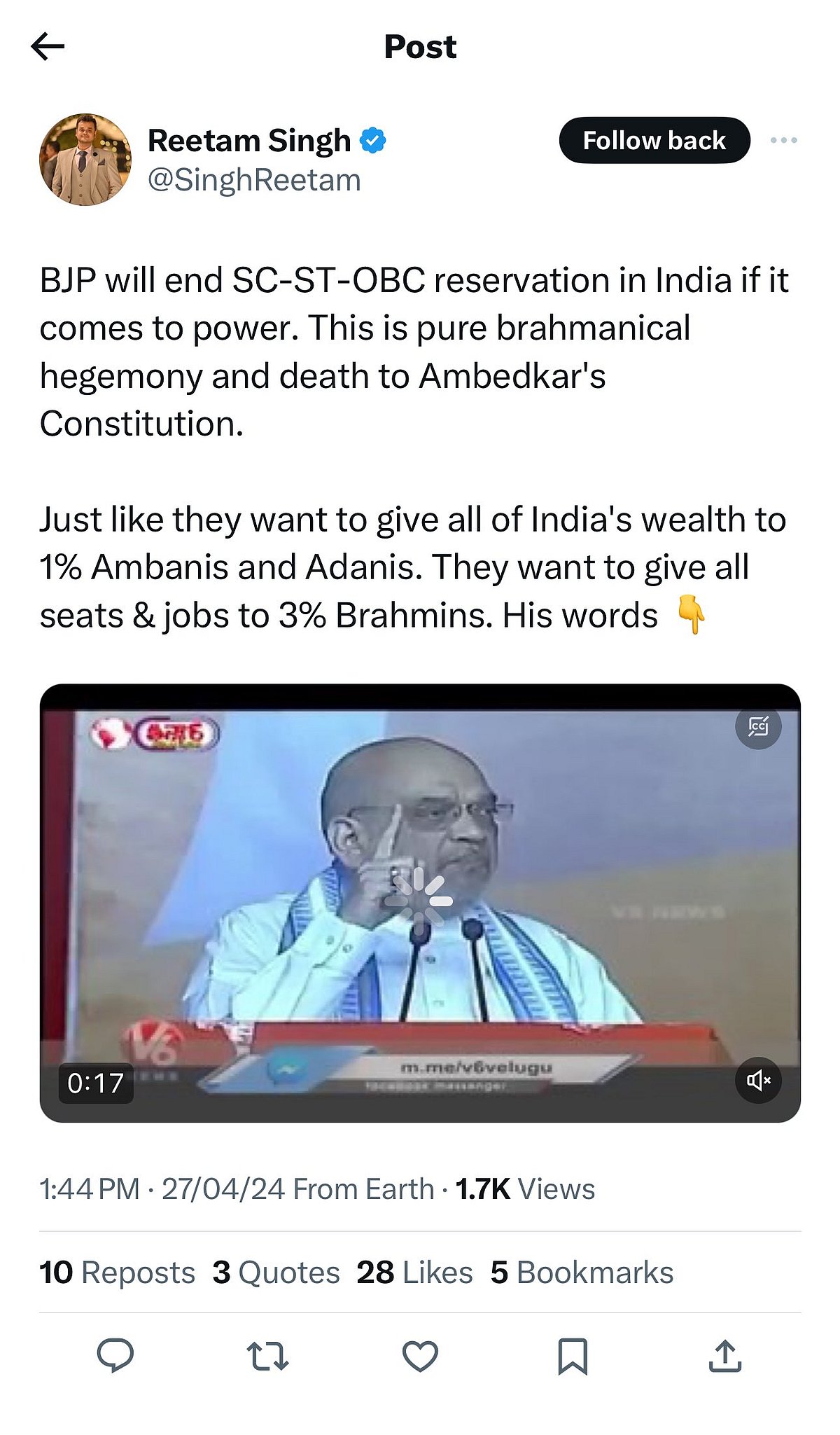840x1435 pixels.
Task: Play the 0:17 video in the post
Action: [x=420, y=902]
